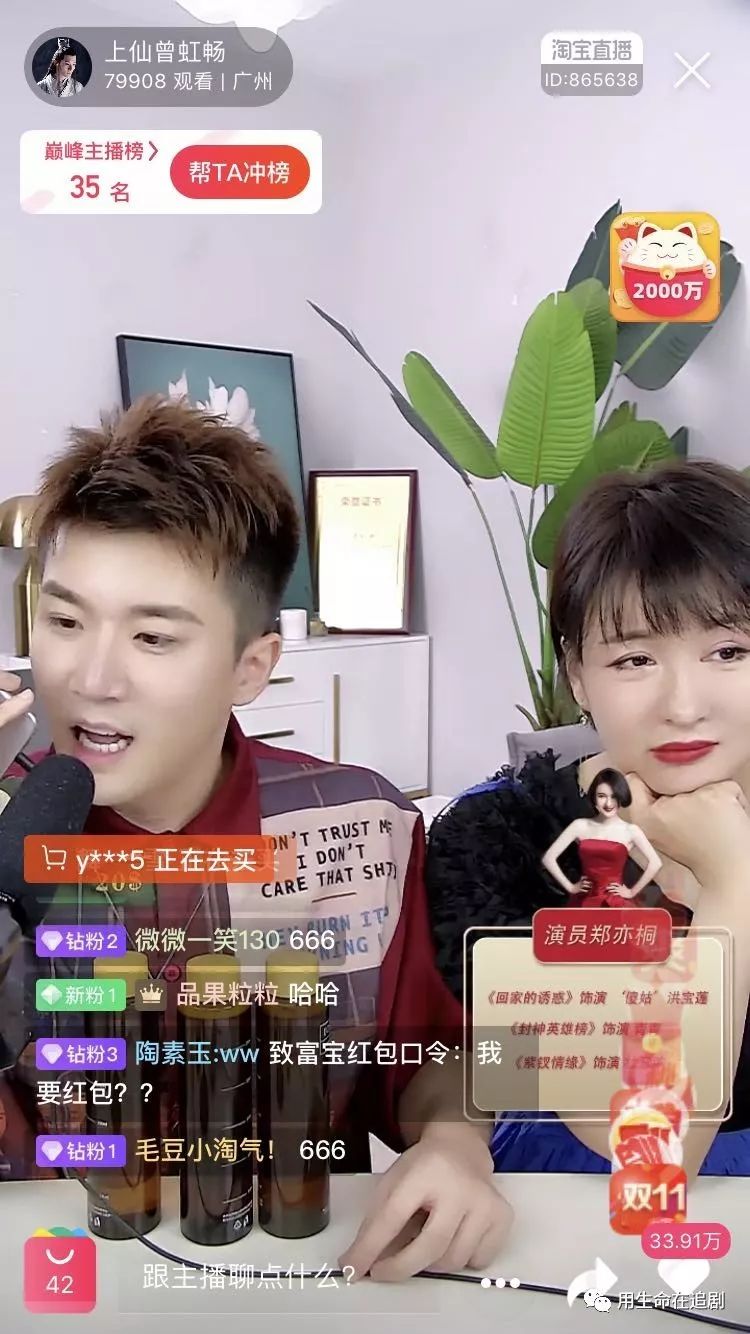This screenshot has height=1334, width=750.
Task: Close the live stream
Action: (692, 70)
